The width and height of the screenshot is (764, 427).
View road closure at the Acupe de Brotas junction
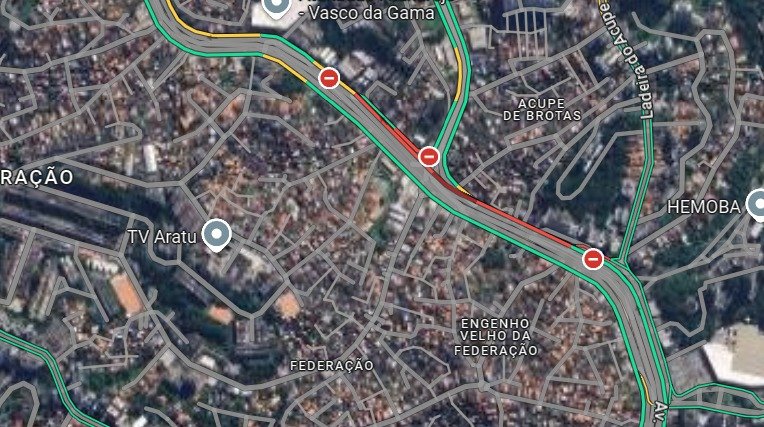(429, 156)
